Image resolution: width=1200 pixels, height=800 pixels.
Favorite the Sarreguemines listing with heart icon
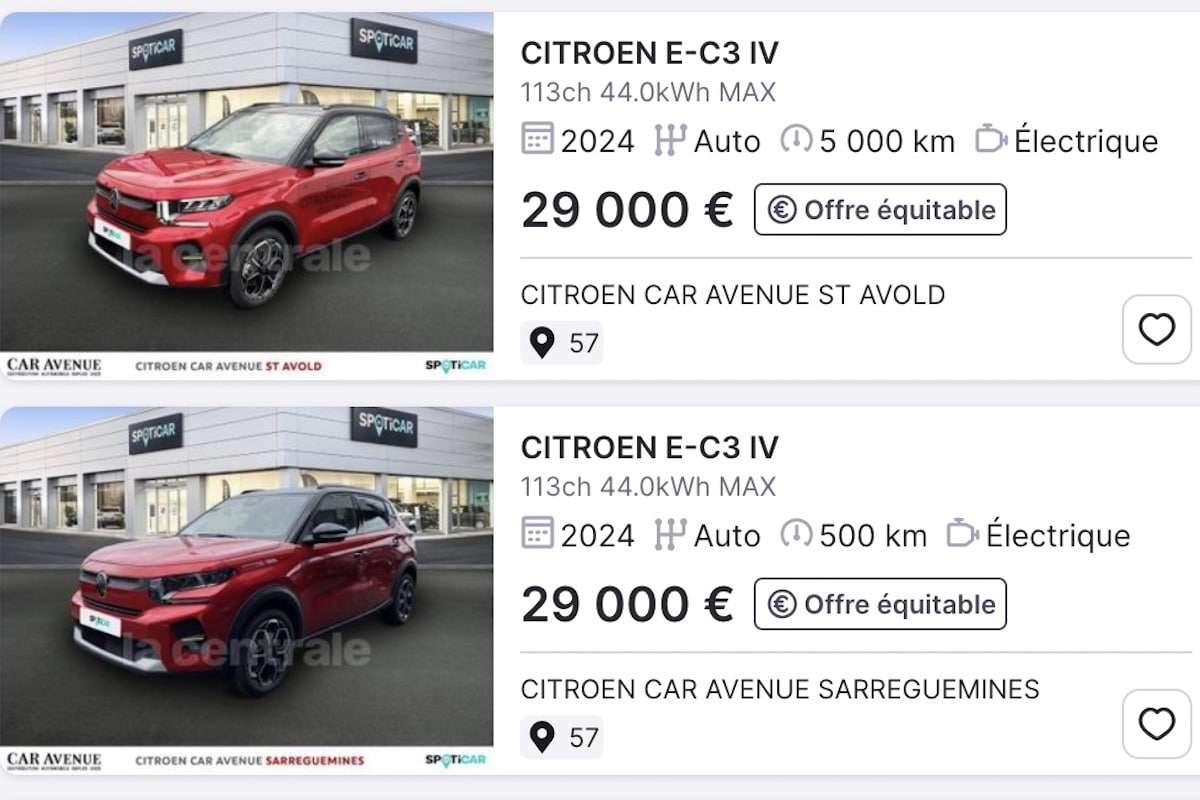pos(1156,724)
